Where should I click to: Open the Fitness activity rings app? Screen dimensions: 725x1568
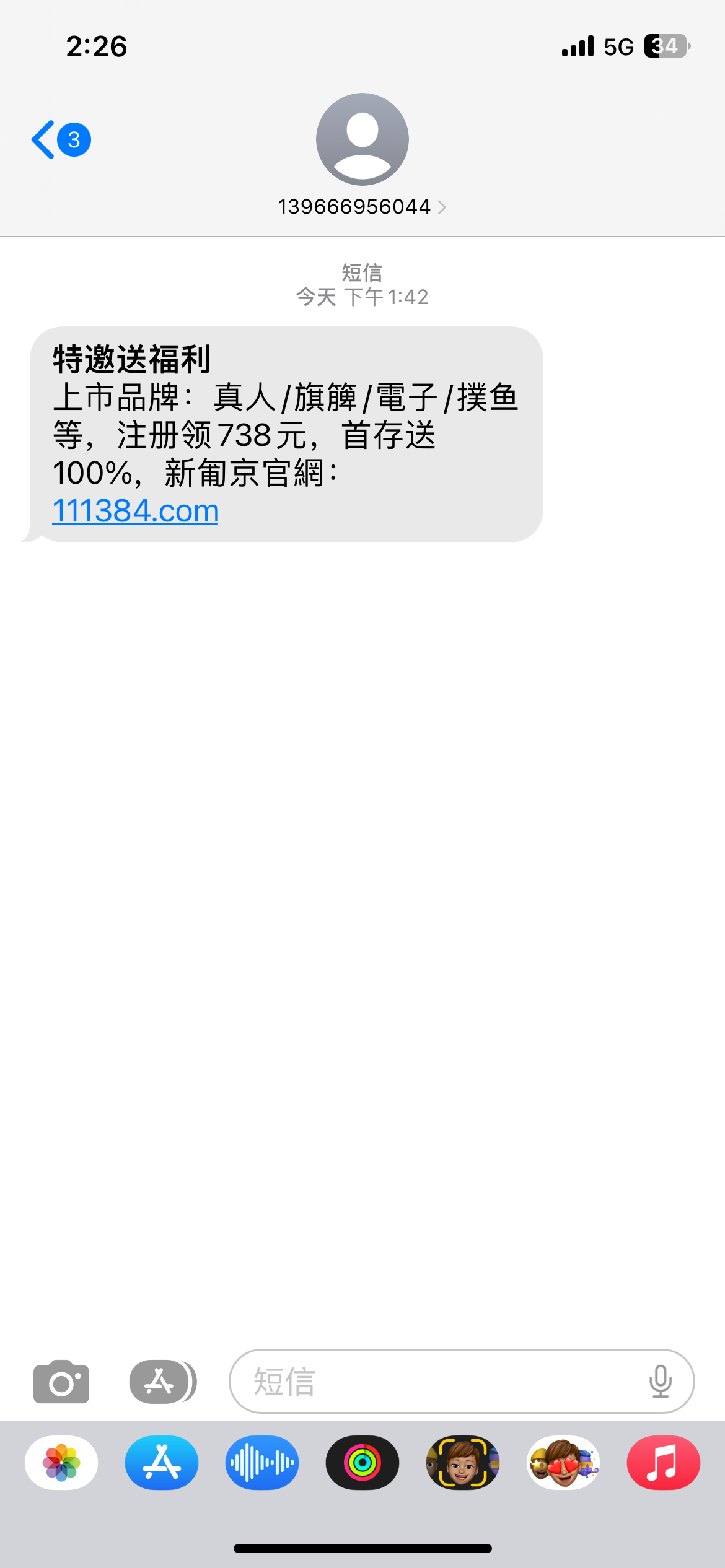pos(362,1463)
